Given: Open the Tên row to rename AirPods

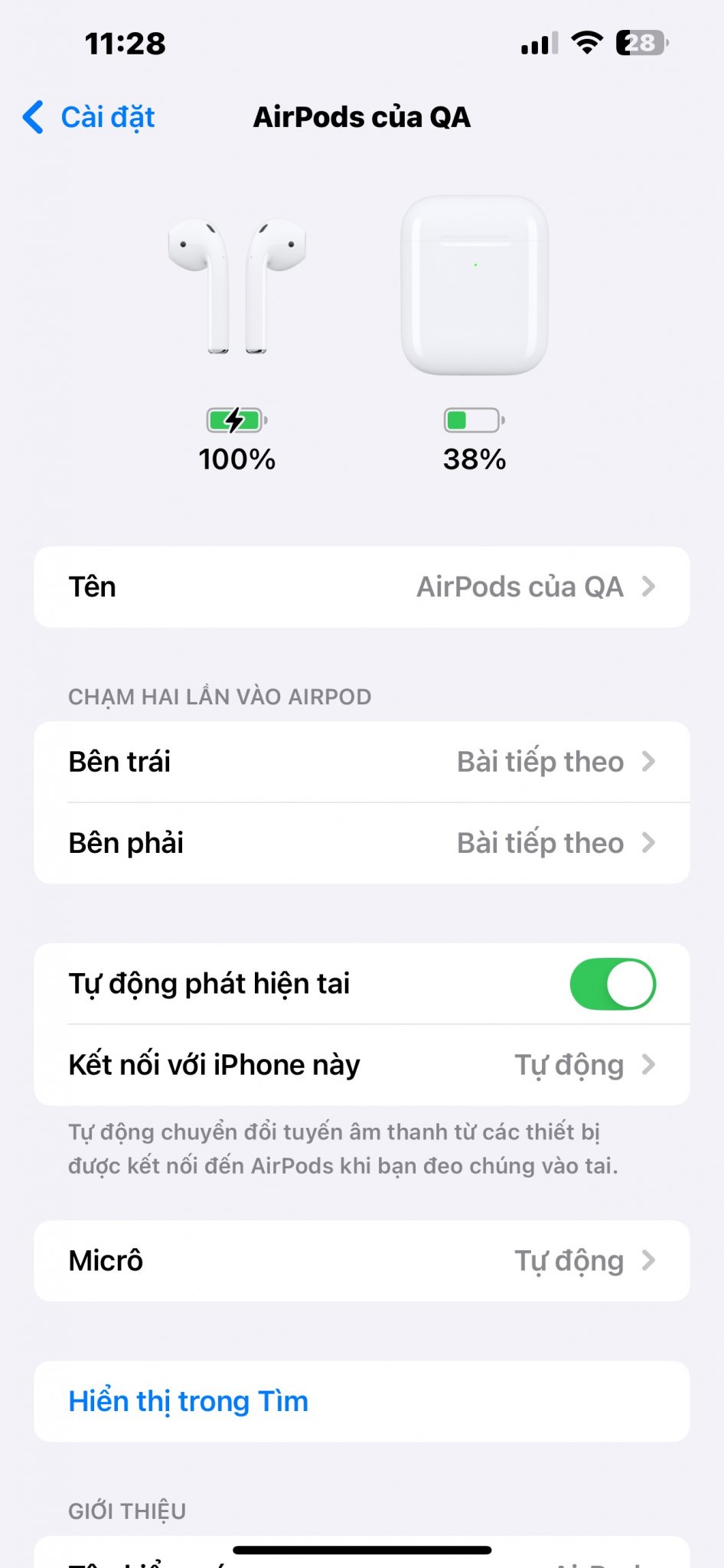Looking at the screenshot, I should (361, 587).
